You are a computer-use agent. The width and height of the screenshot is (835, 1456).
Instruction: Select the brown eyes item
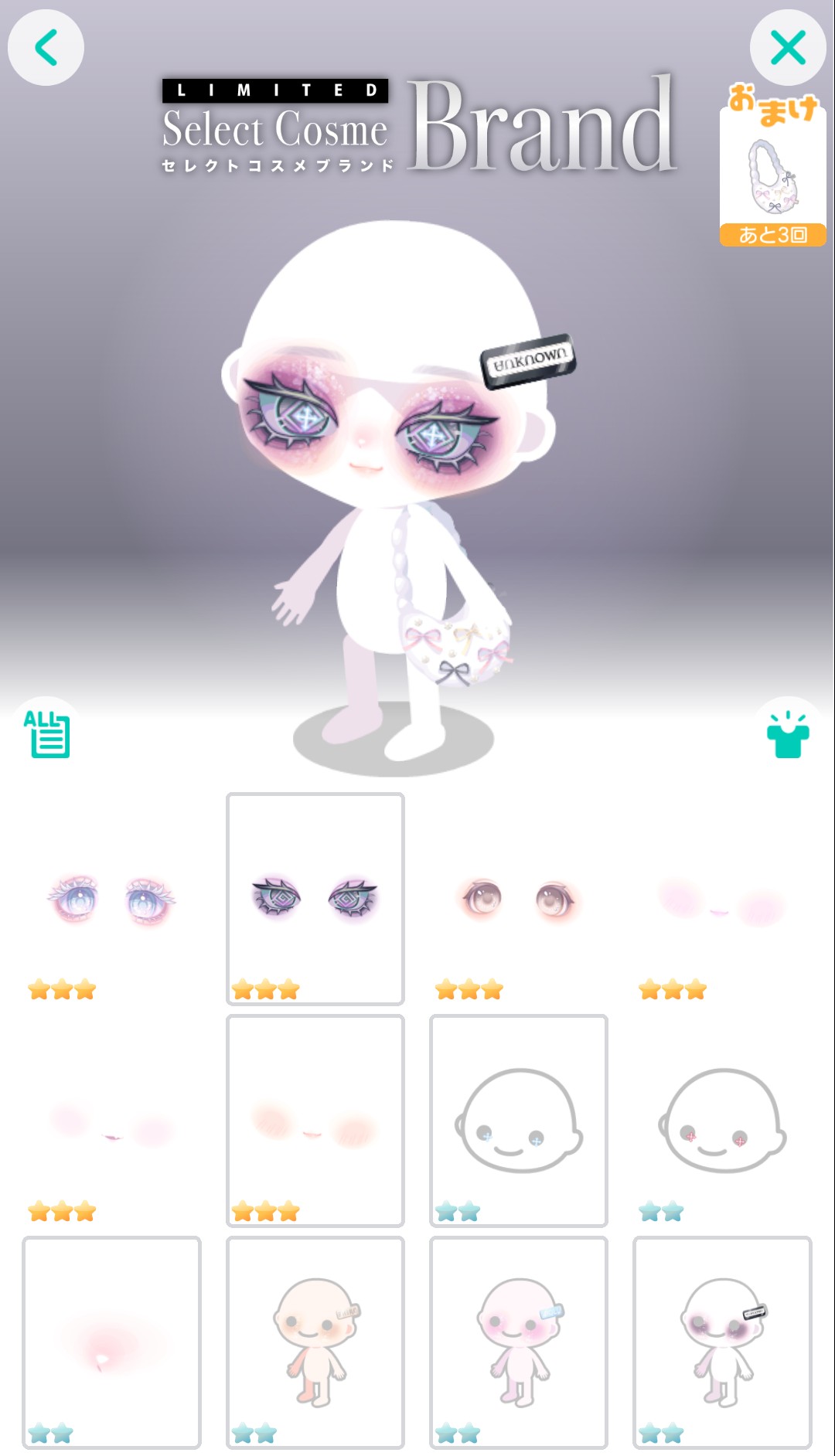pyautogui.click(x=519, y=899)
